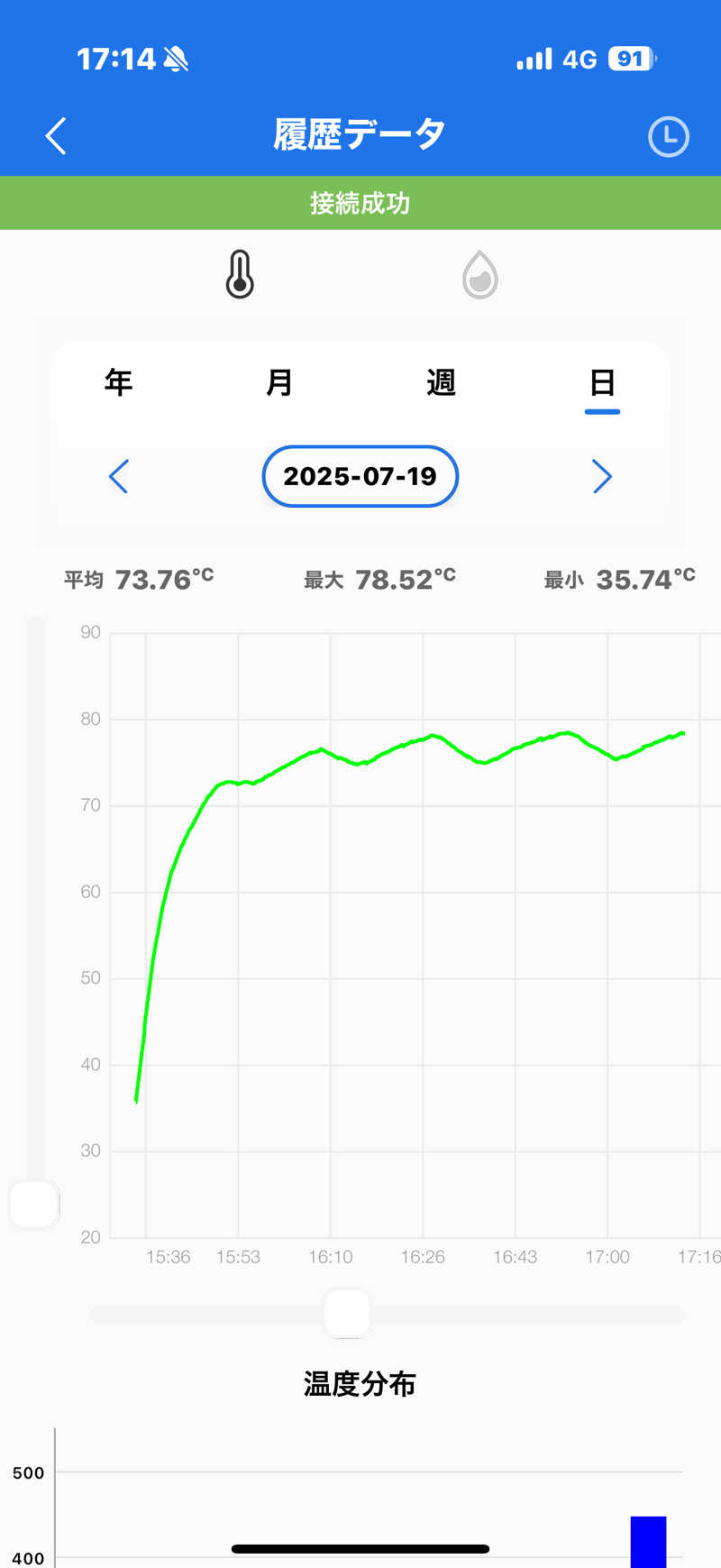
Task: Go back from the 履歴データ screen
Action: 56,136
